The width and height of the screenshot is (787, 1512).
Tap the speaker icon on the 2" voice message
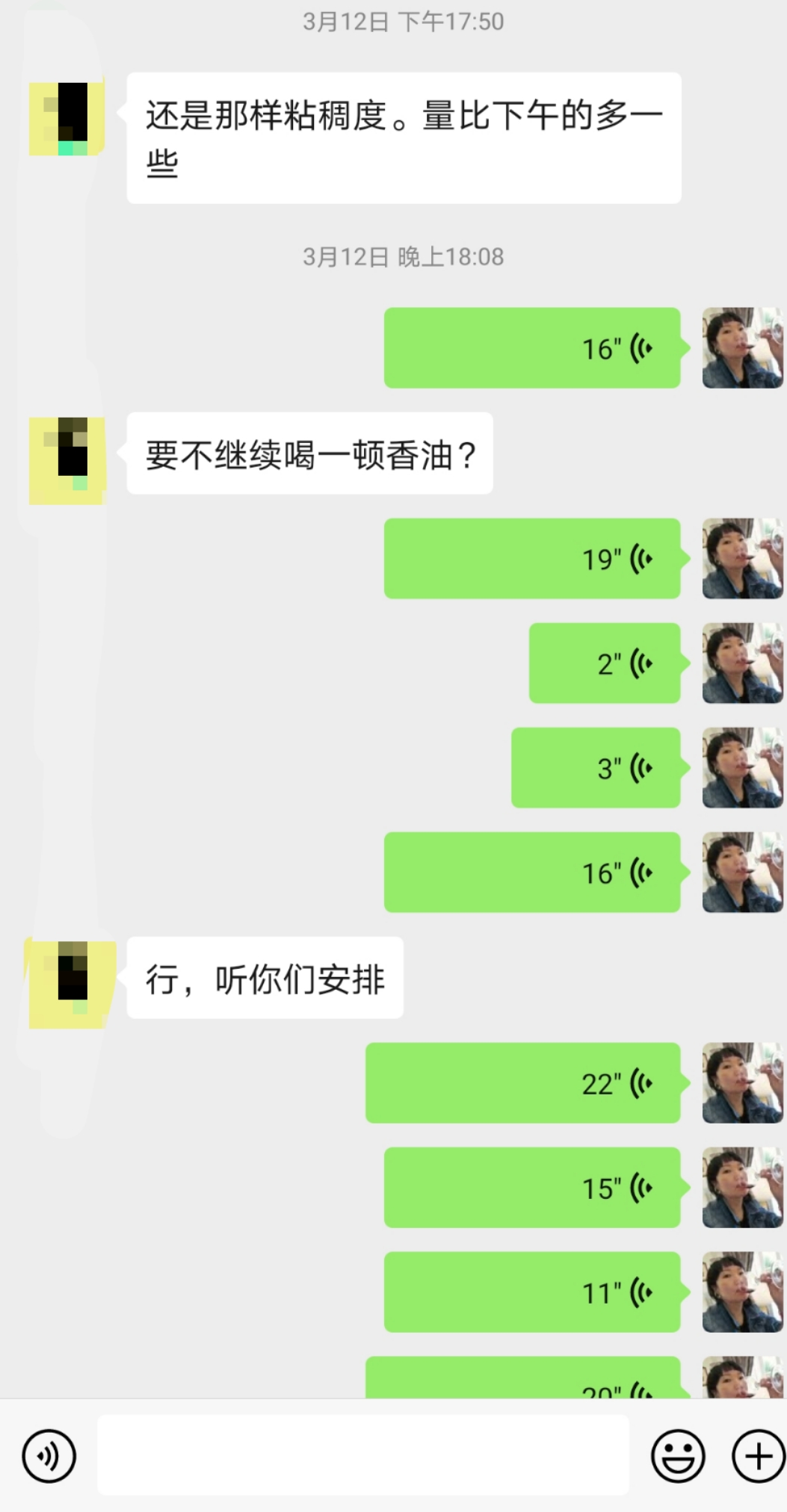(641, 663)
